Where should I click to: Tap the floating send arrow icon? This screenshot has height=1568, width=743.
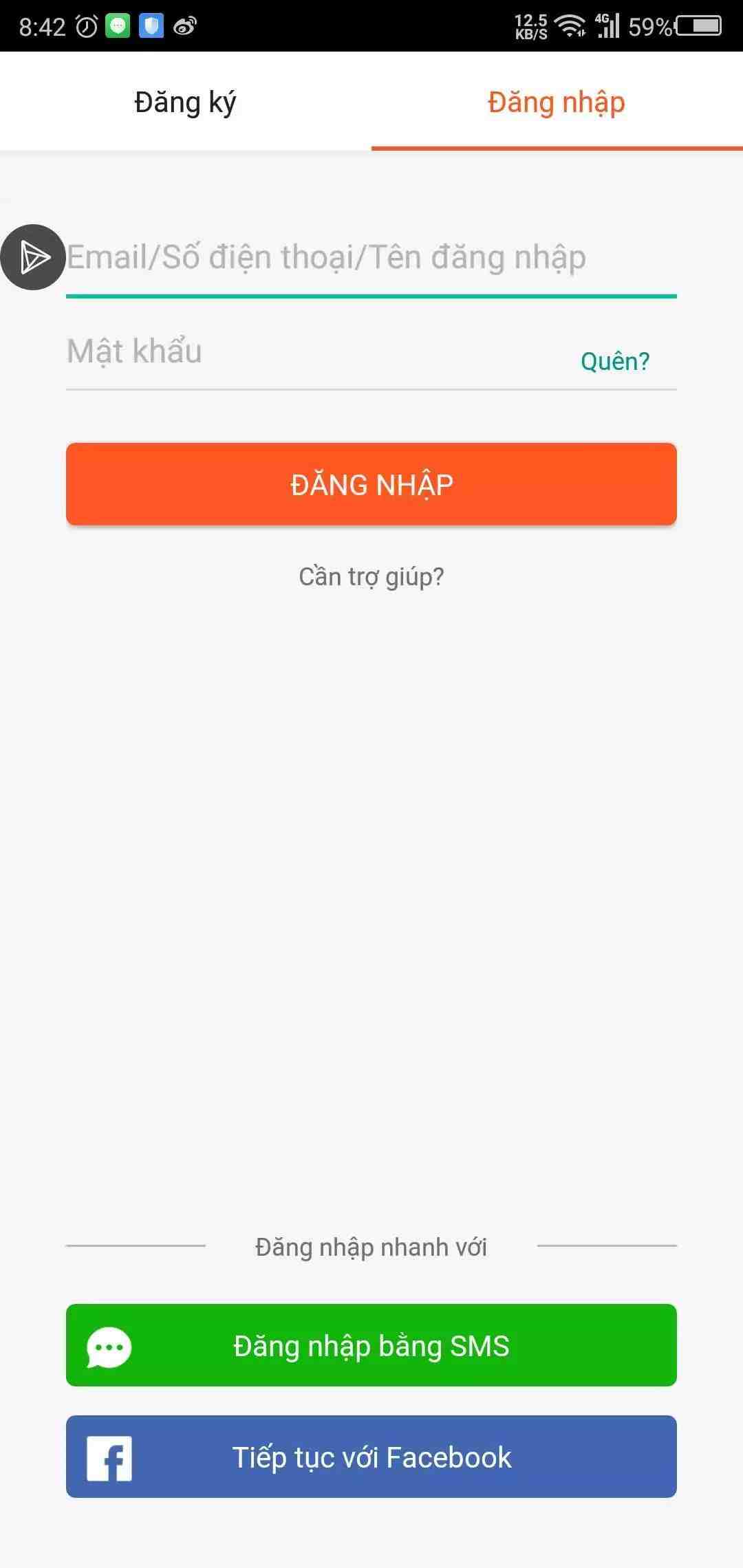coord(33,257)
